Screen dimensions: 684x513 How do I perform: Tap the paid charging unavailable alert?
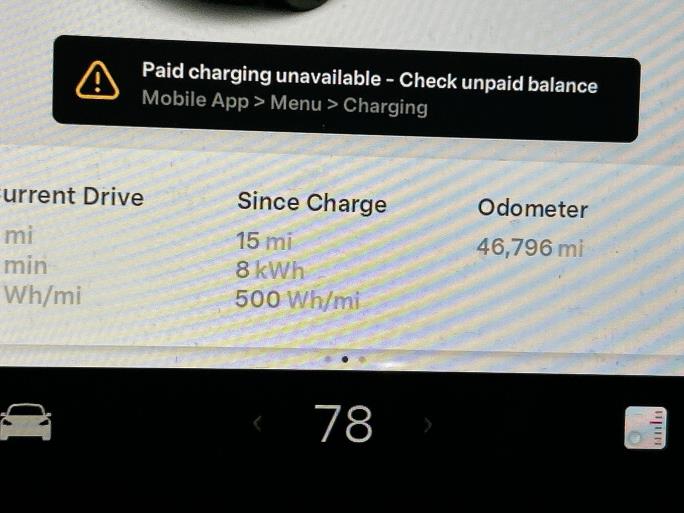click(x=346, y=90)
